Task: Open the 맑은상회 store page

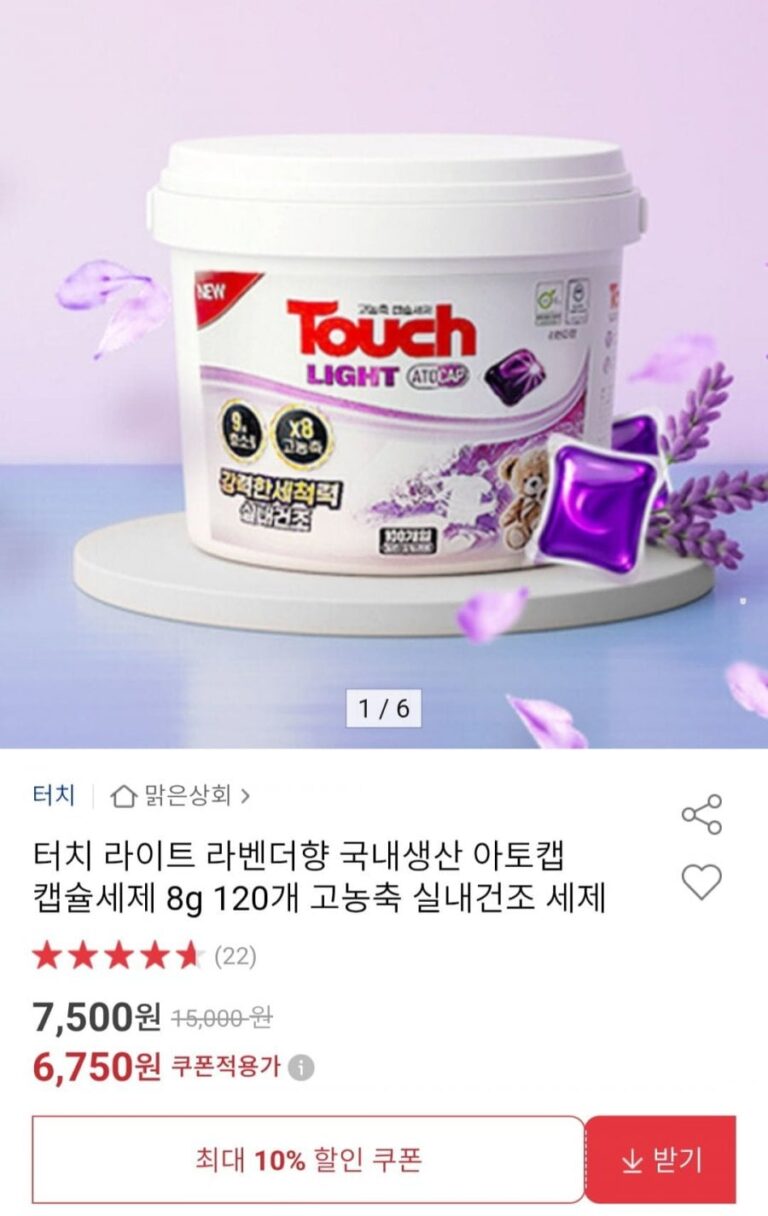Action: 180,796
